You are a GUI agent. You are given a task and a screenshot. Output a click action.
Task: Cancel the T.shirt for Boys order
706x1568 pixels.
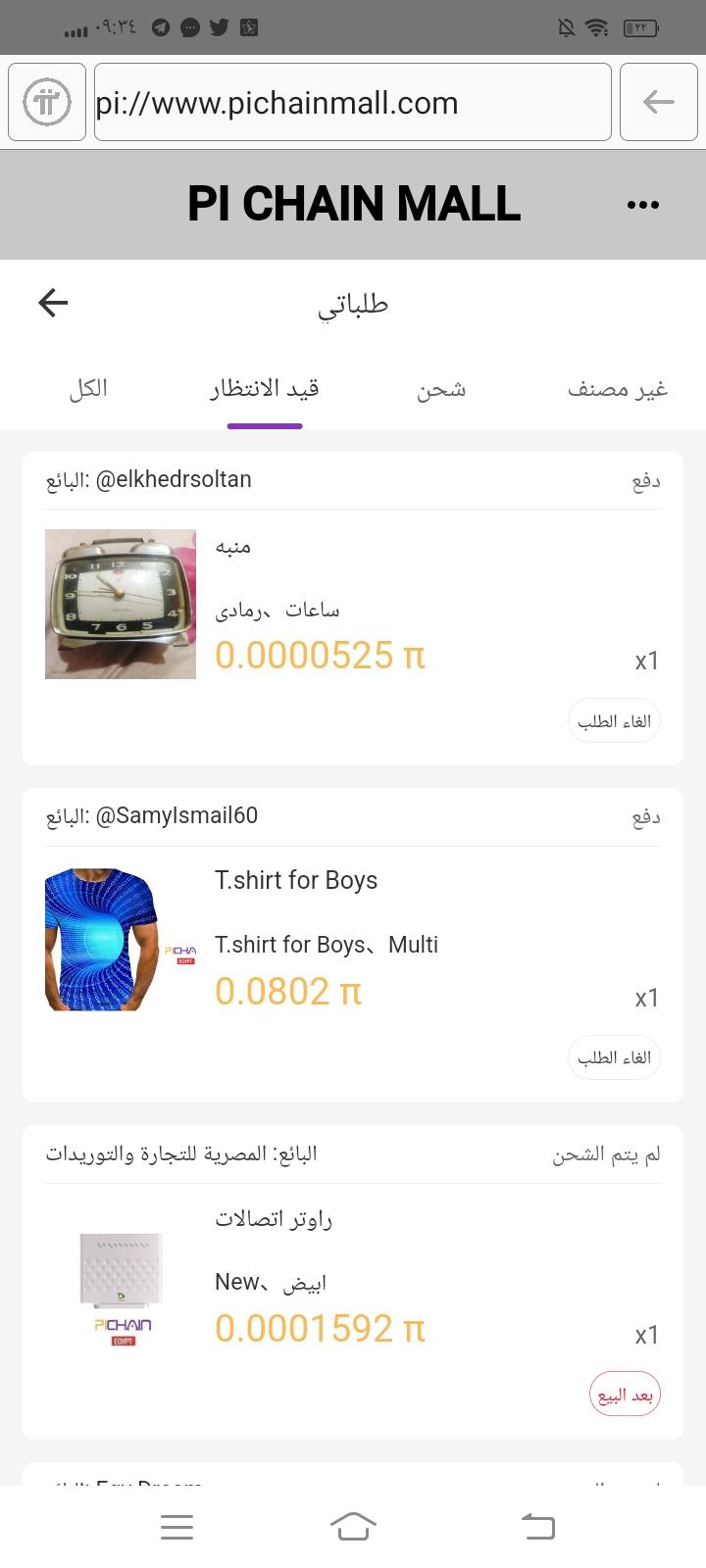(x=614, y=1057)
